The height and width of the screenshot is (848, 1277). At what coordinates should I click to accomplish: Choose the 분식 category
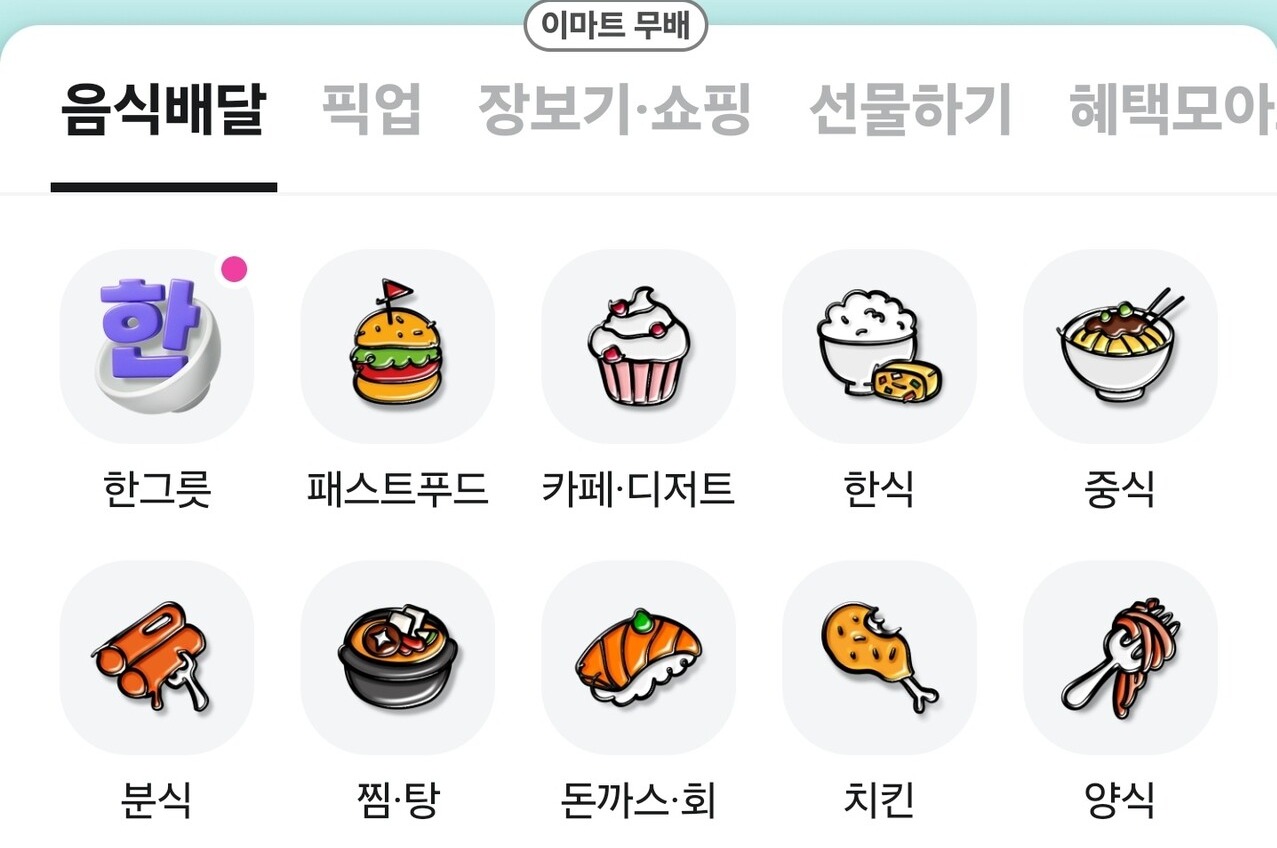157,657
